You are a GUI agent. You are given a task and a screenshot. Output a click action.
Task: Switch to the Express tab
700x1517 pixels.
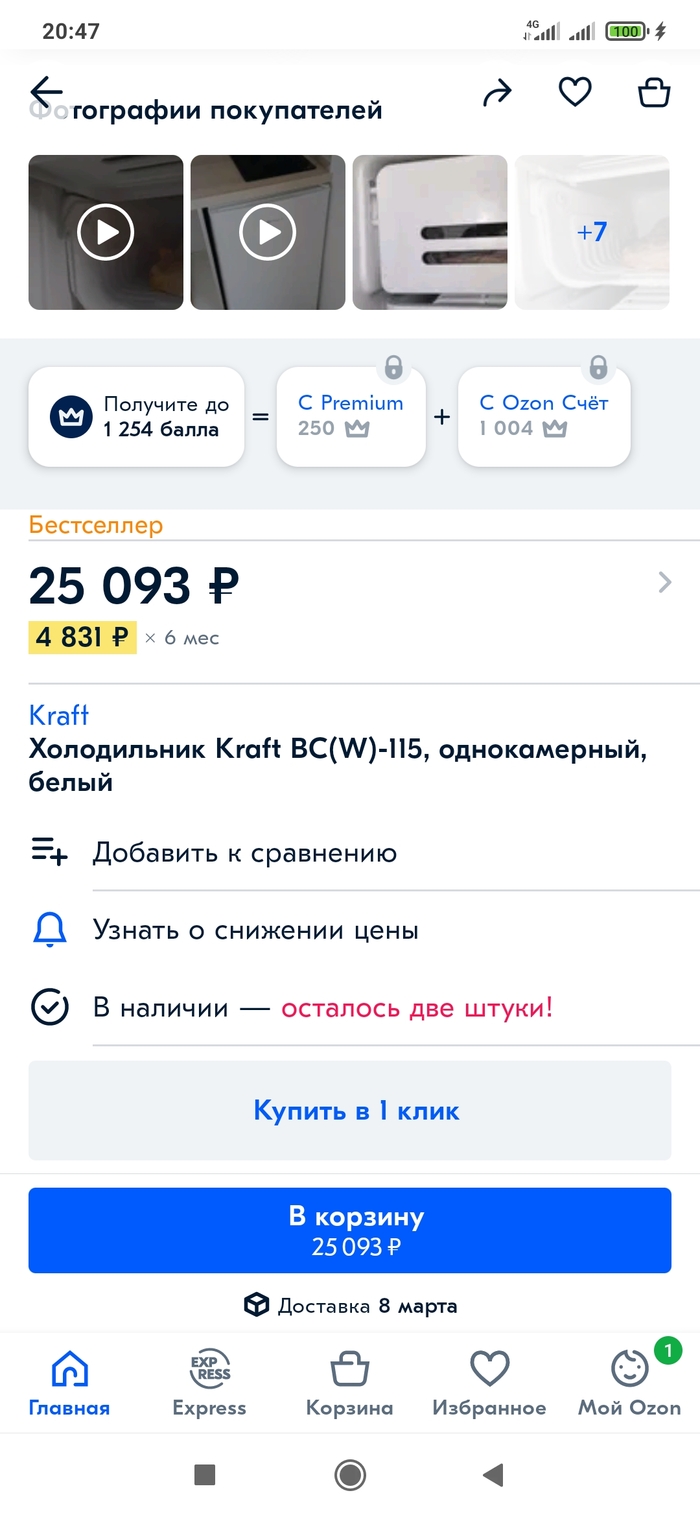[x=209, y=1382]
